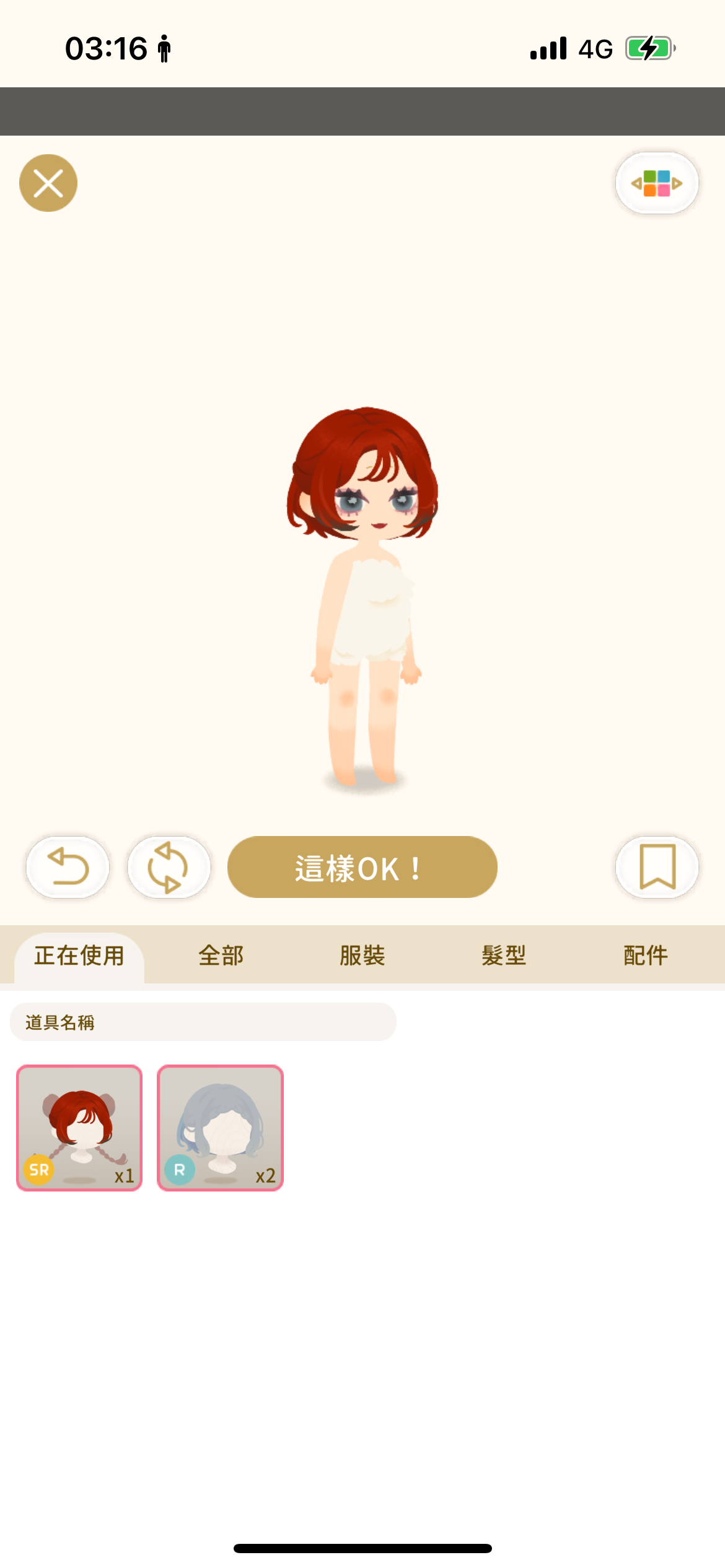
Task: Open the colorful squares switcher icon
Action: tap(657, 183)
